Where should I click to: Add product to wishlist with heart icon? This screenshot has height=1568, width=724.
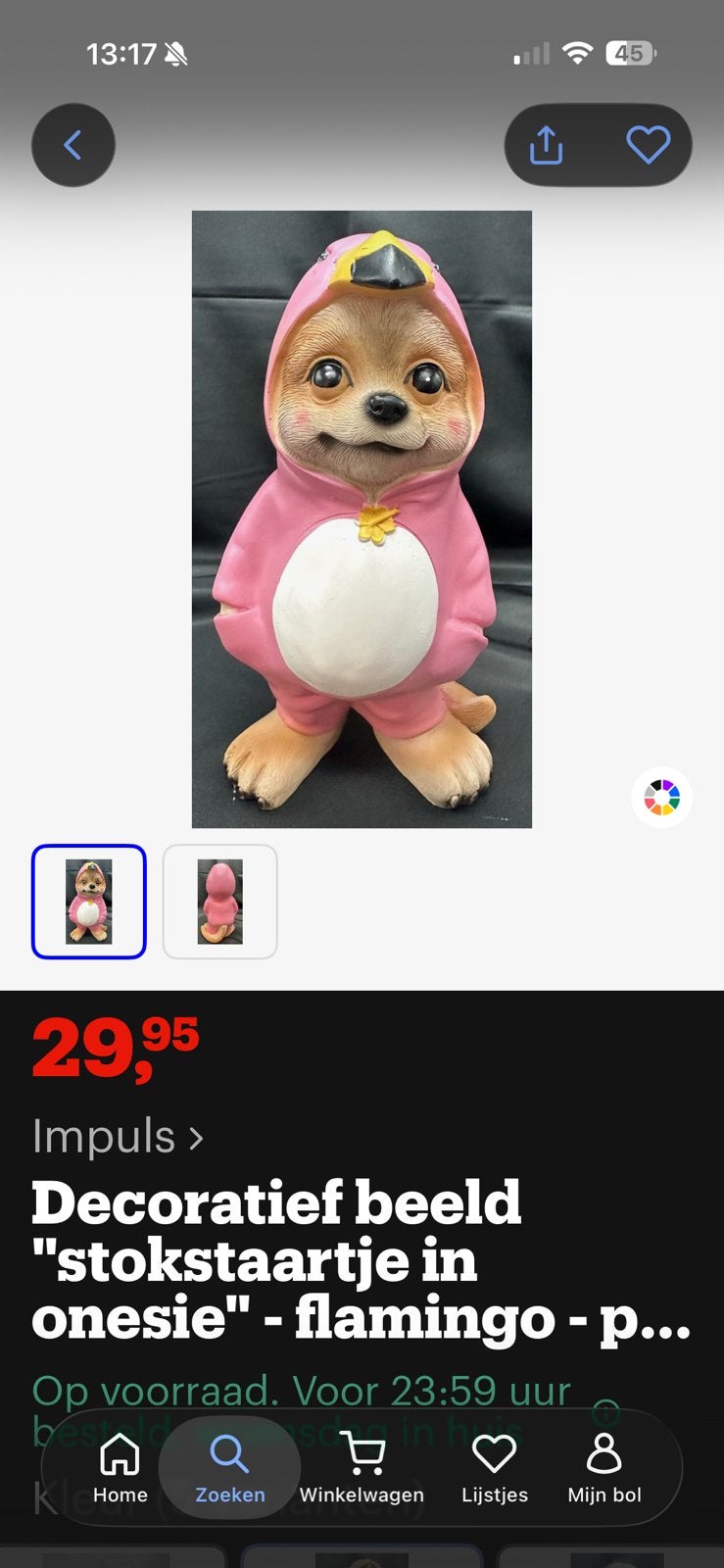pos(648,145)
